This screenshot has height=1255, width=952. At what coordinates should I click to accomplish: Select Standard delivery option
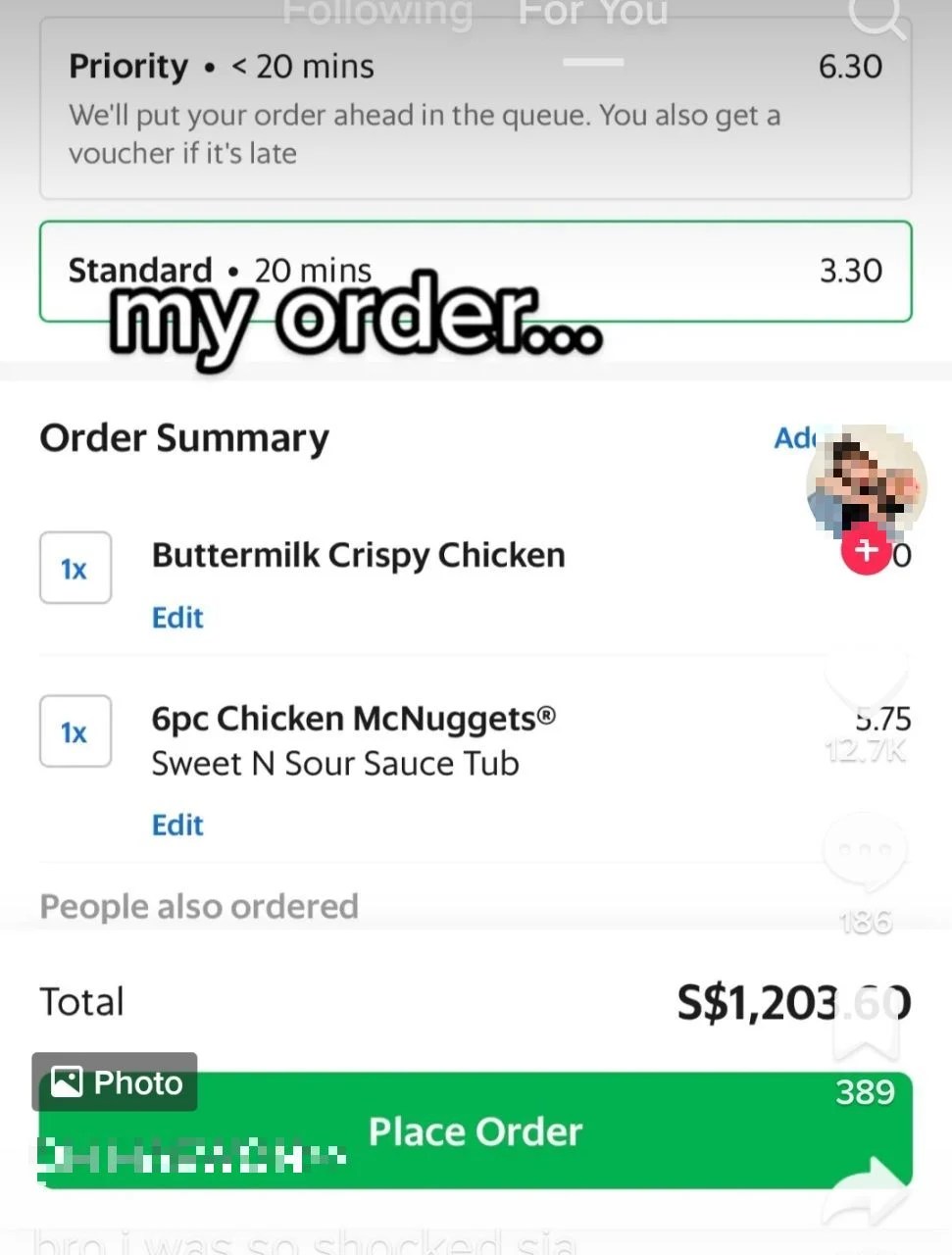[x=476, y=272]
